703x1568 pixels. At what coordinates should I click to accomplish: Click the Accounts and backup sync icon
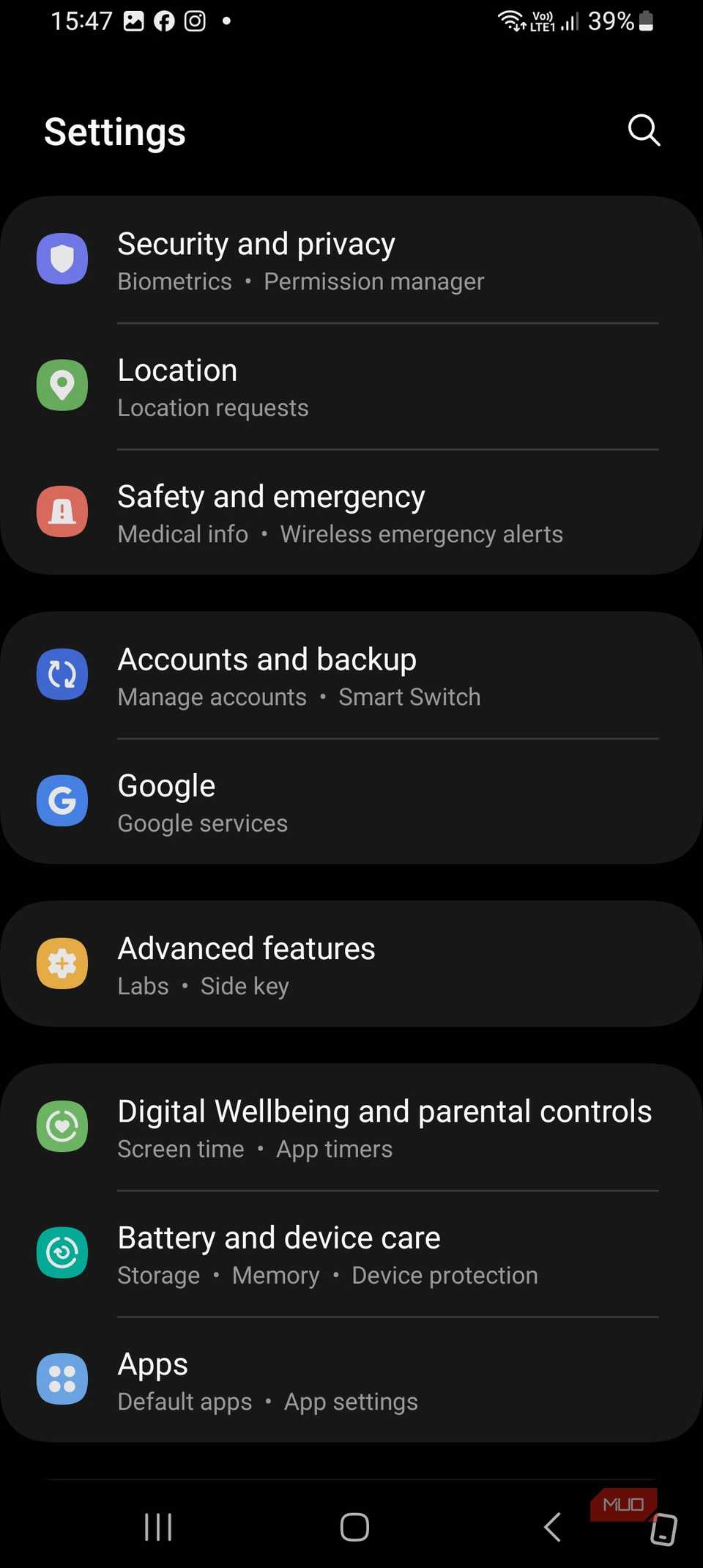point(62,674)
